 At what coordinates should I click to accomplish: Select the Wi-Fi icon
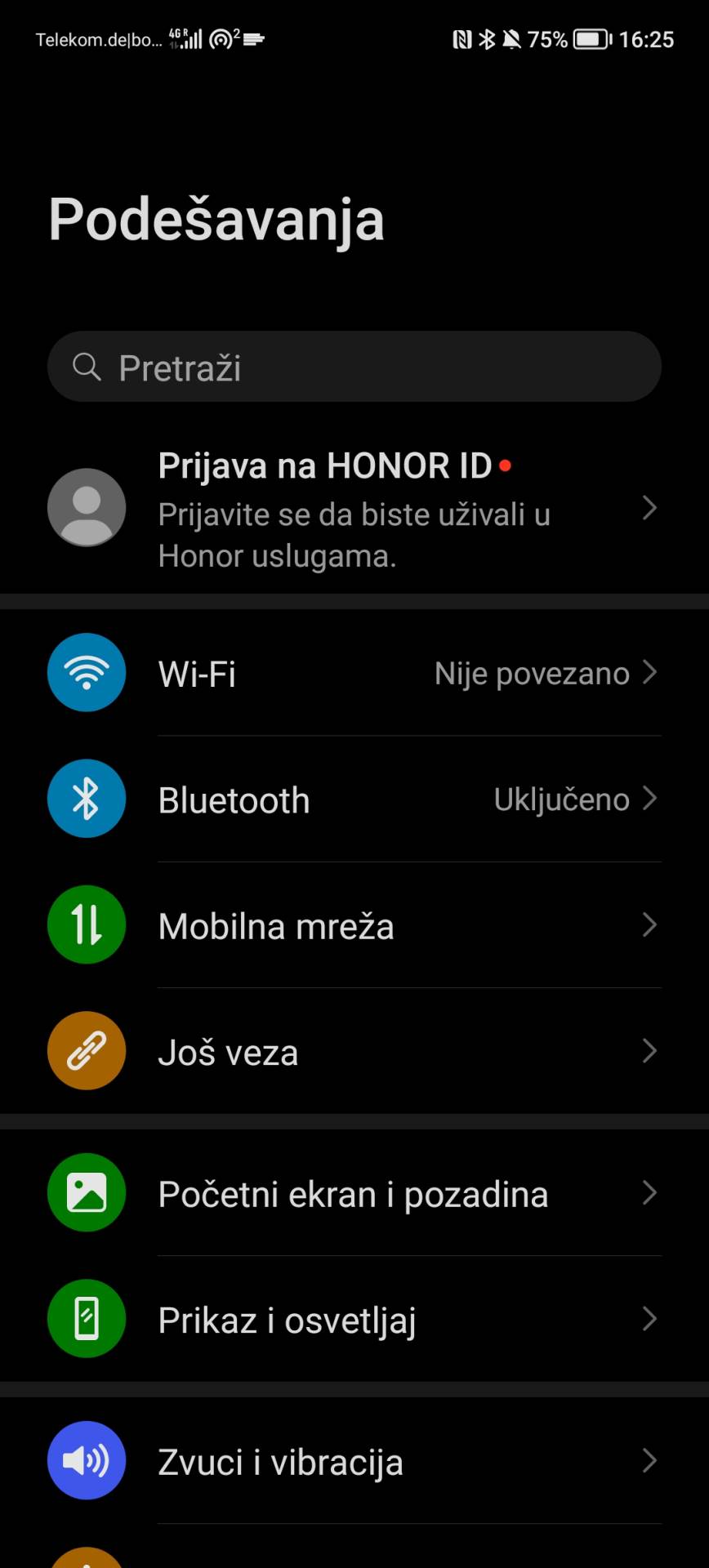[87, 672]
